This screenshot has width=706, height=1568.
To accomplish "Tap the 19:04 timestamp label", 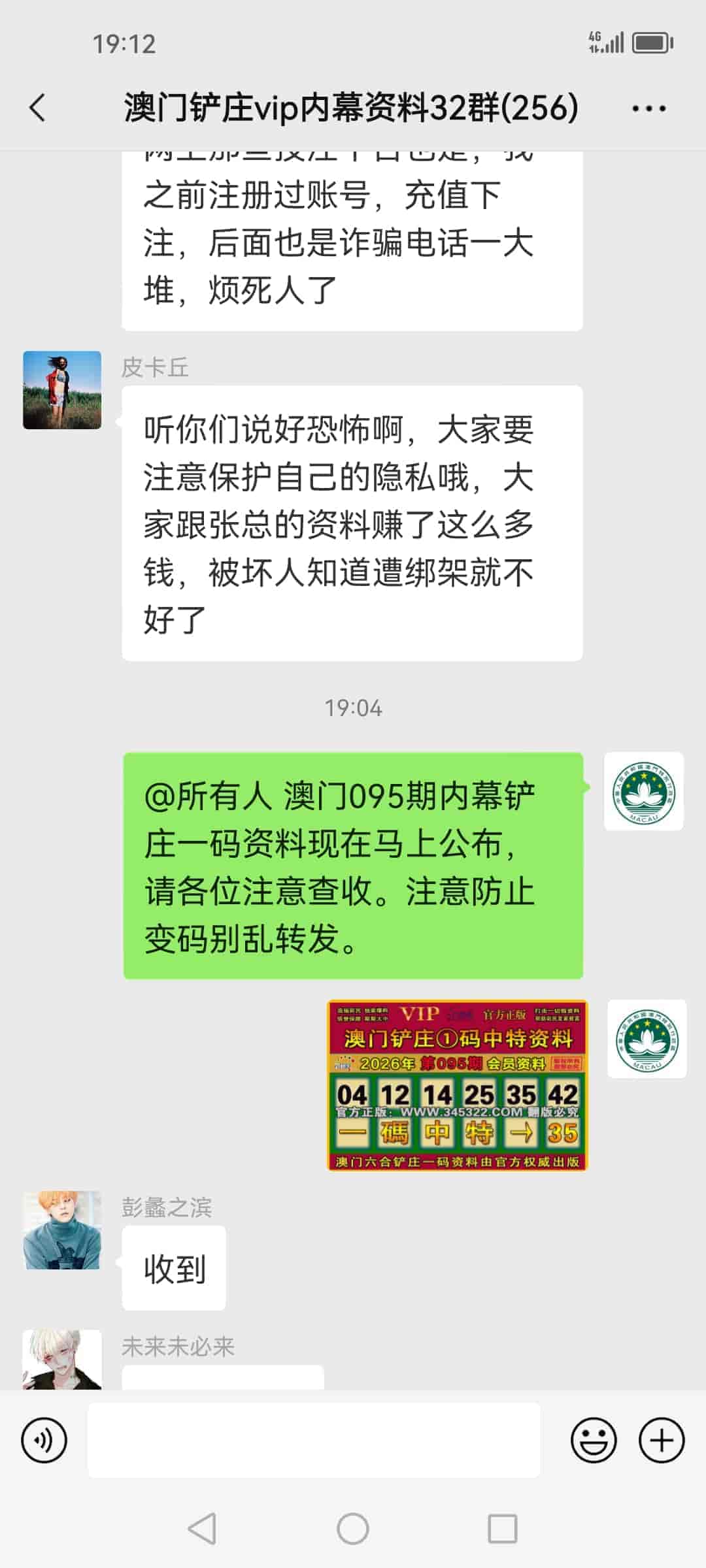I will [x=353, y=708].
